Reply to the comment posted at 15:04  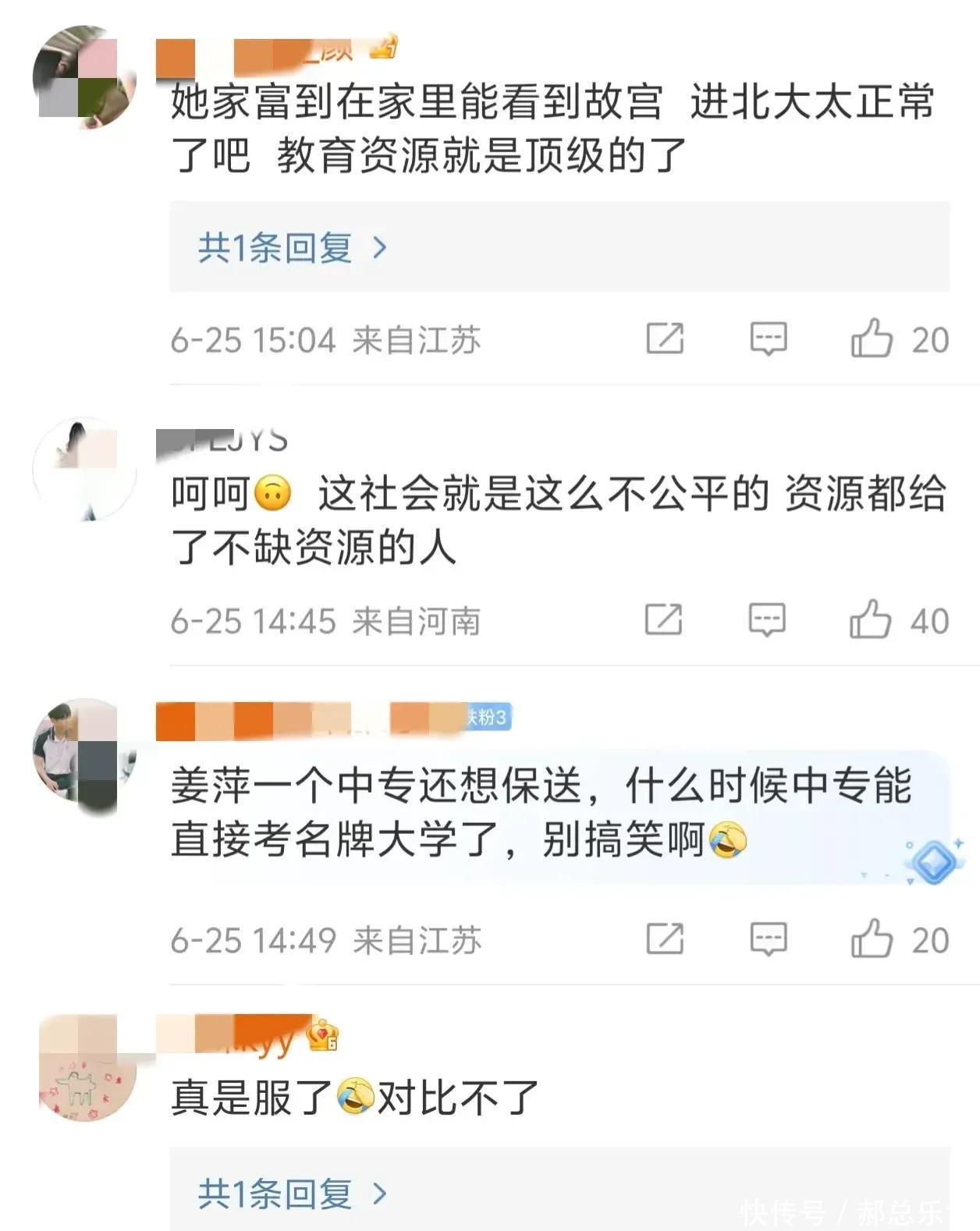coord(768,339)
